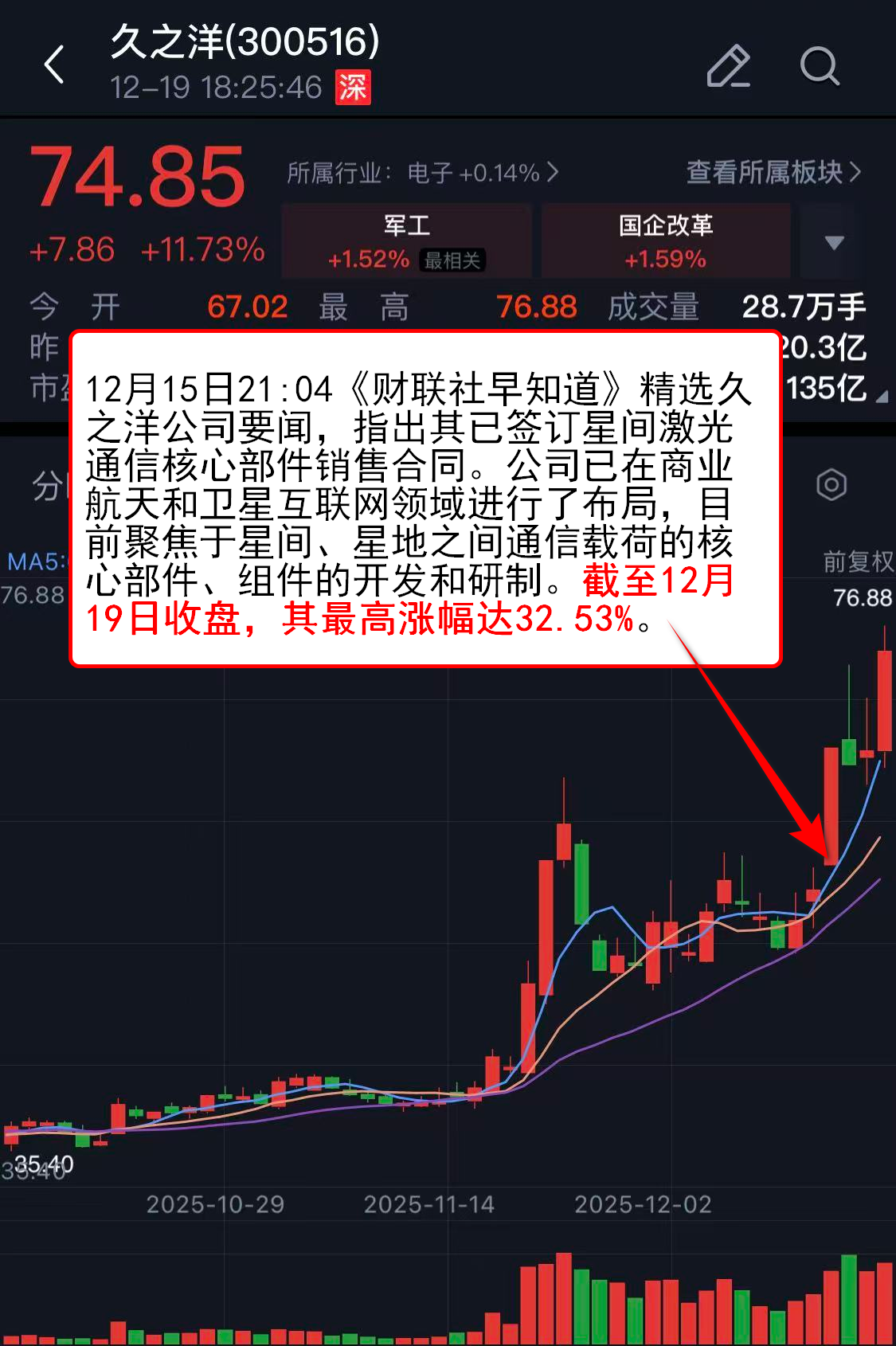
Task: Tap the pencil edit icon
Action: (729, 66)
